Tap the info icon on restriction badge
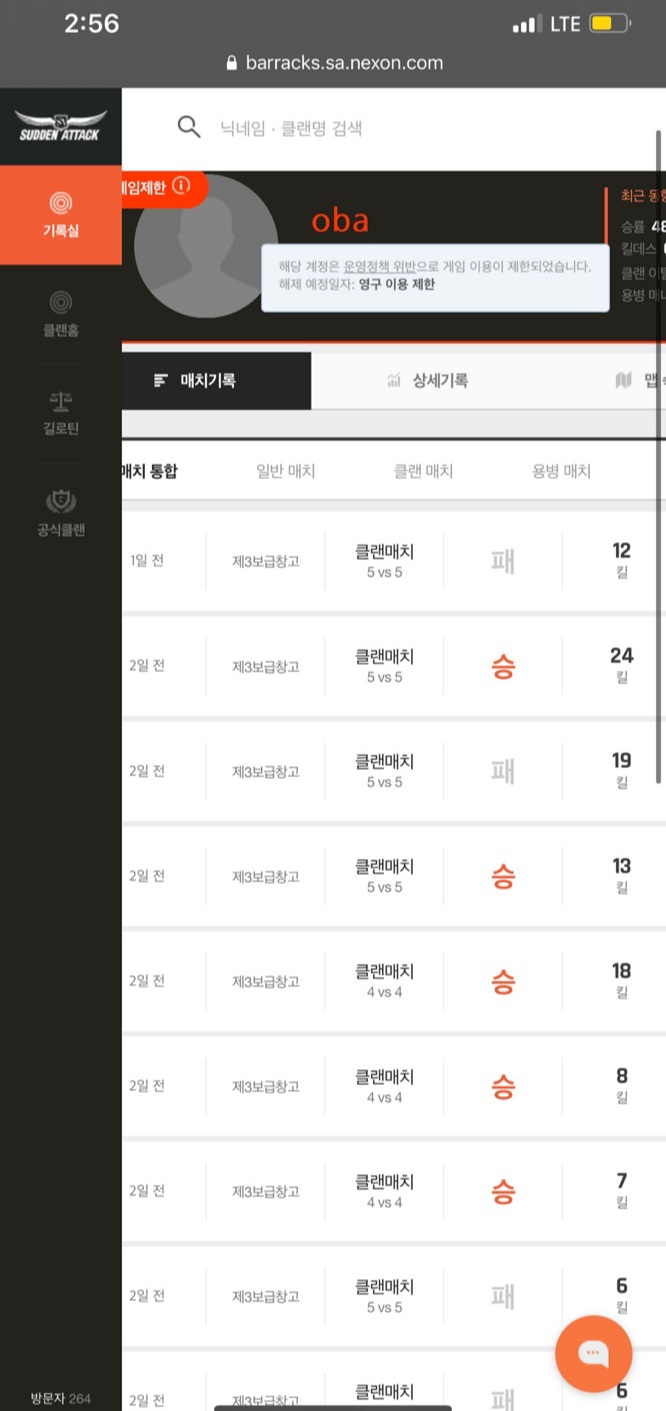The width and height of the screenshot is (666, 1411). (x=181, y=186)
